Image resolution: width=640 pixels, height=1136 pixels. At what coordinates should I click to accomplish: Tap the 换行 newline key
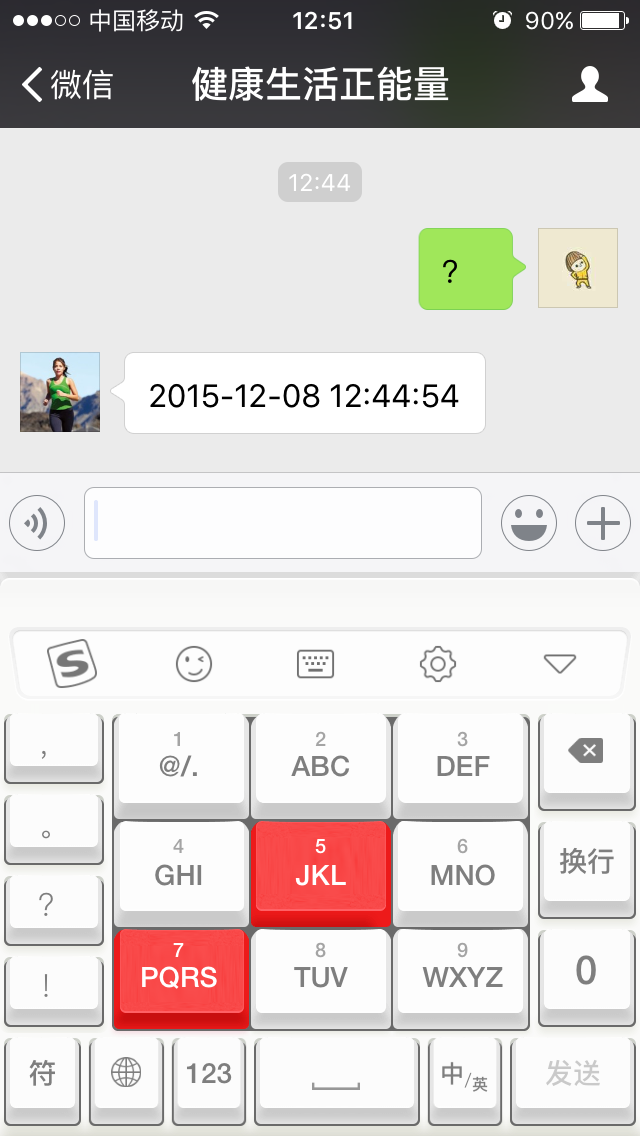click(586, 862)
